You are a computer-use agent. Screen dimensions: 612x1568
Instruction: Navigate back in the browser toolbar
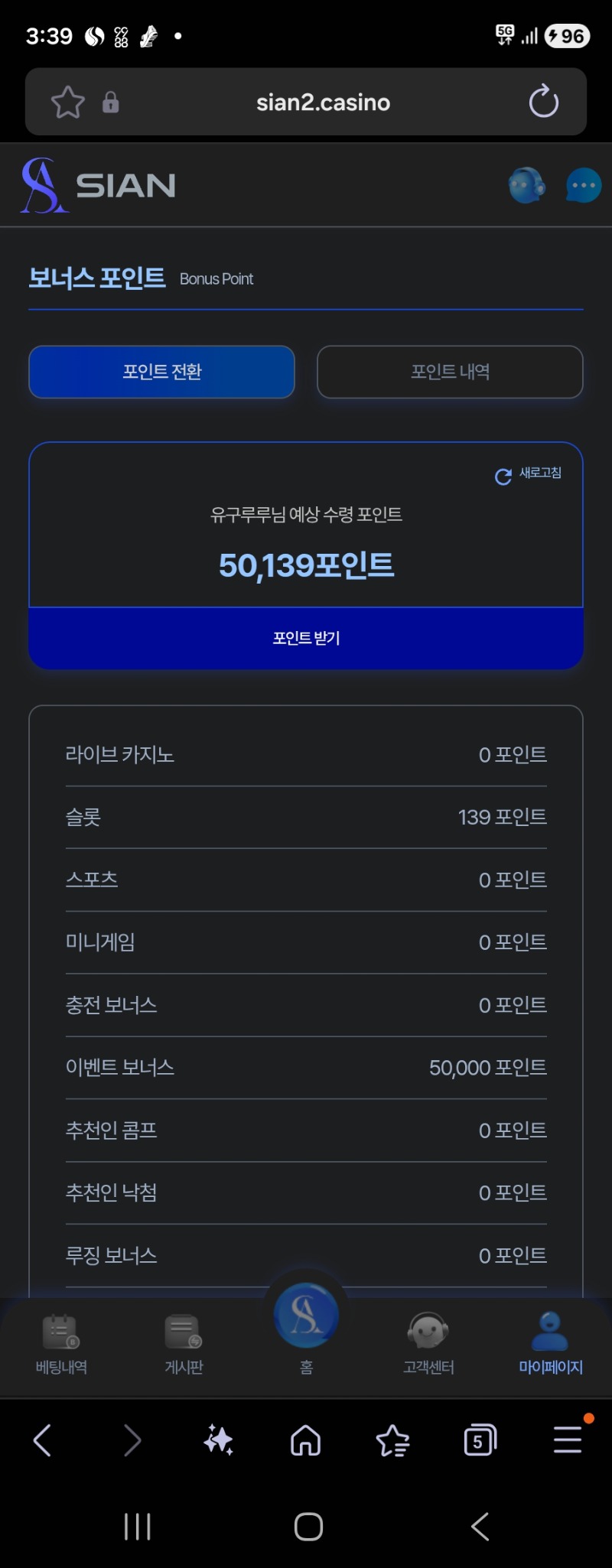43,1441
